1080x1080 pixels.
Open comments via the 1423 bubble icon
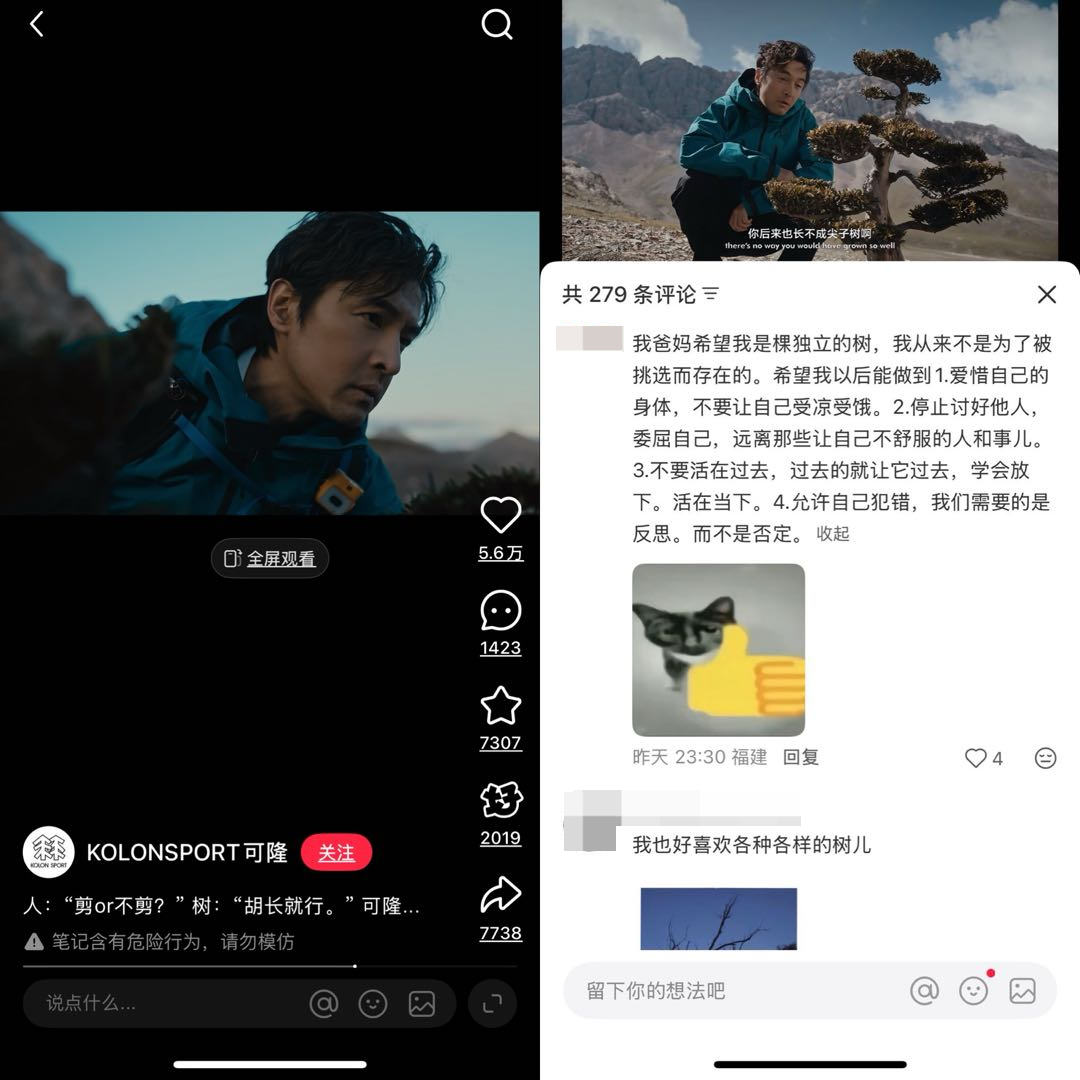(500, 611)
